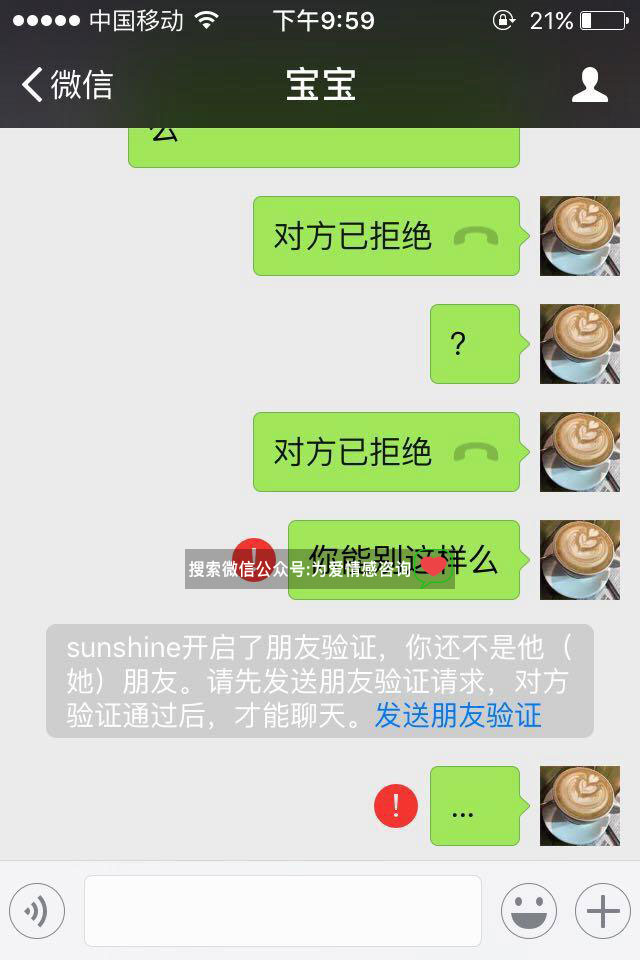Open the emoji sticker panel
Image resolution: width=640 pixels, height=960 pixels.
pyautogui.click(x=528, y=911)
